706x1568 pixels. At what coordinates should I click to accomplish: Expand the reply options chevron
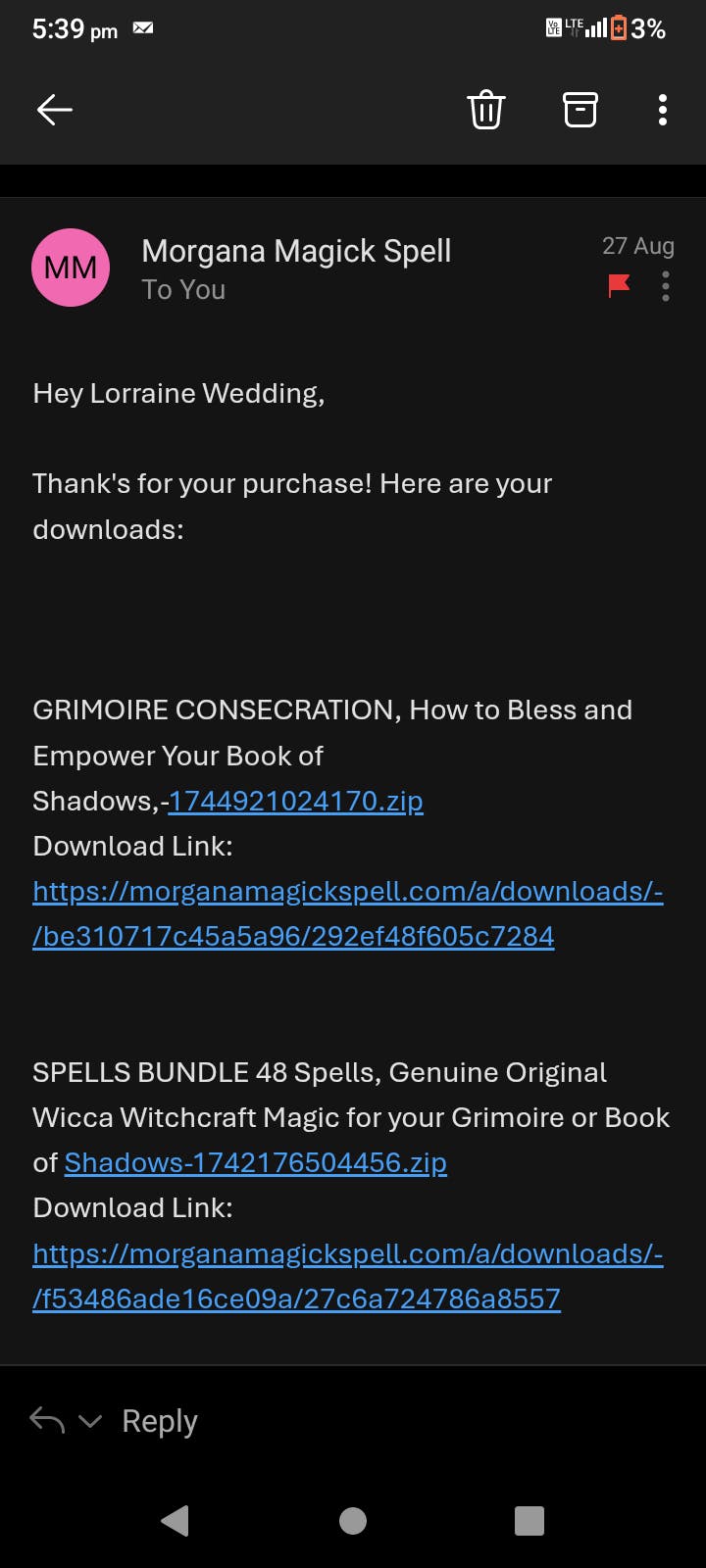tap(90, 1421)
